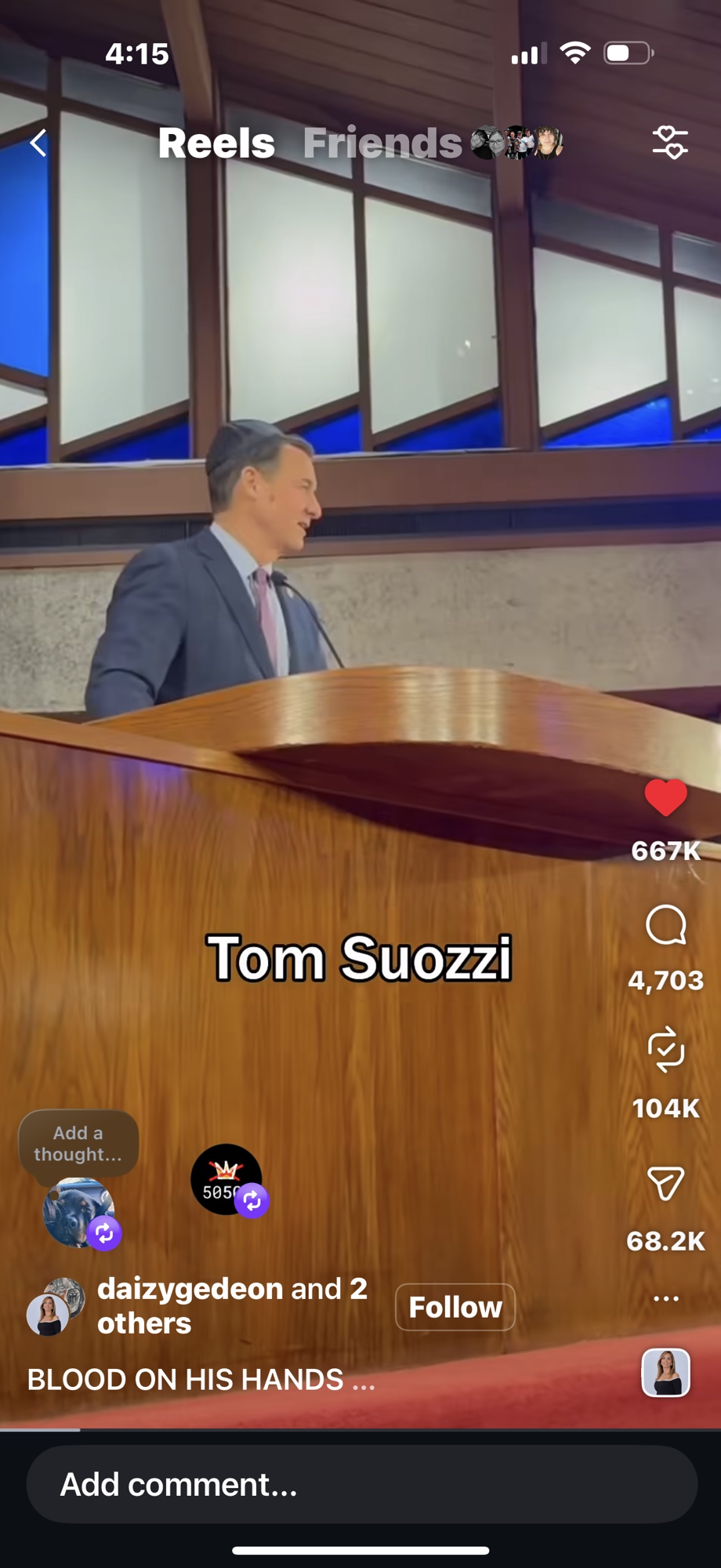Open daizygedeon's profile name
Viewport: 721px width, 1568px height.
tap(190, 1290)
